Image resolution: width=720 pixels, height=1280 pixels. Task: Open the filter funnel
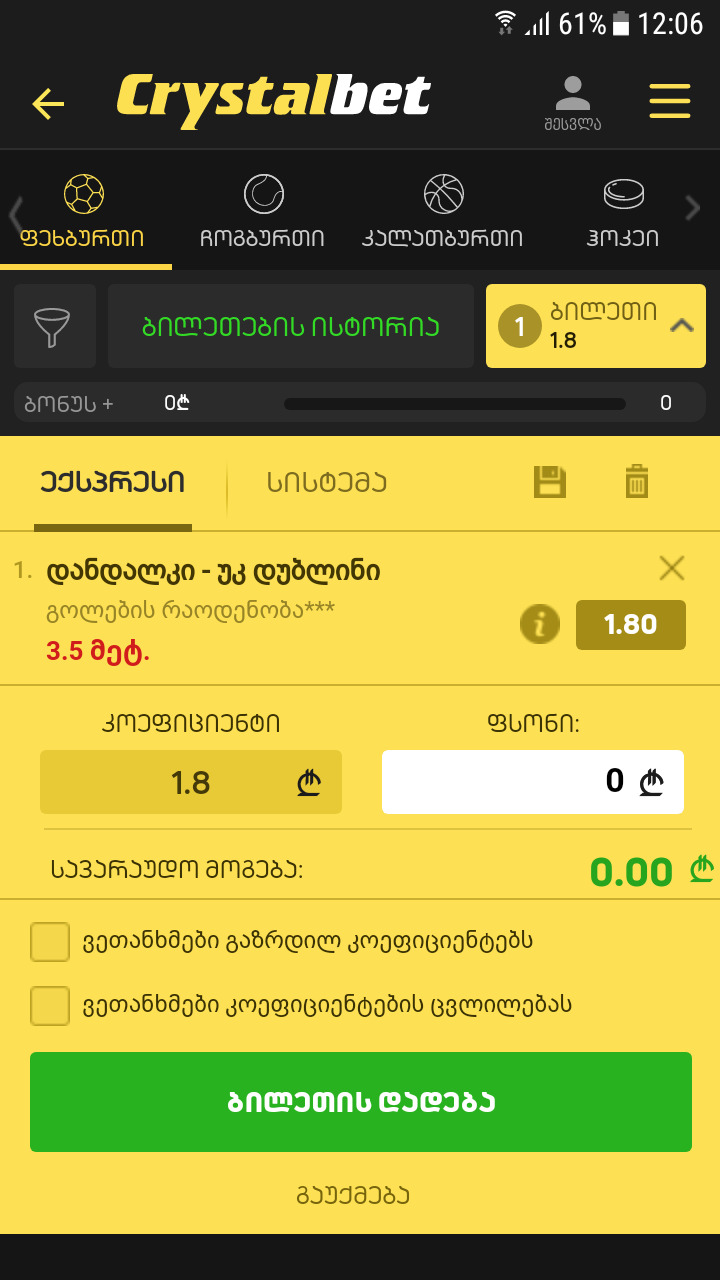(54, 326)
